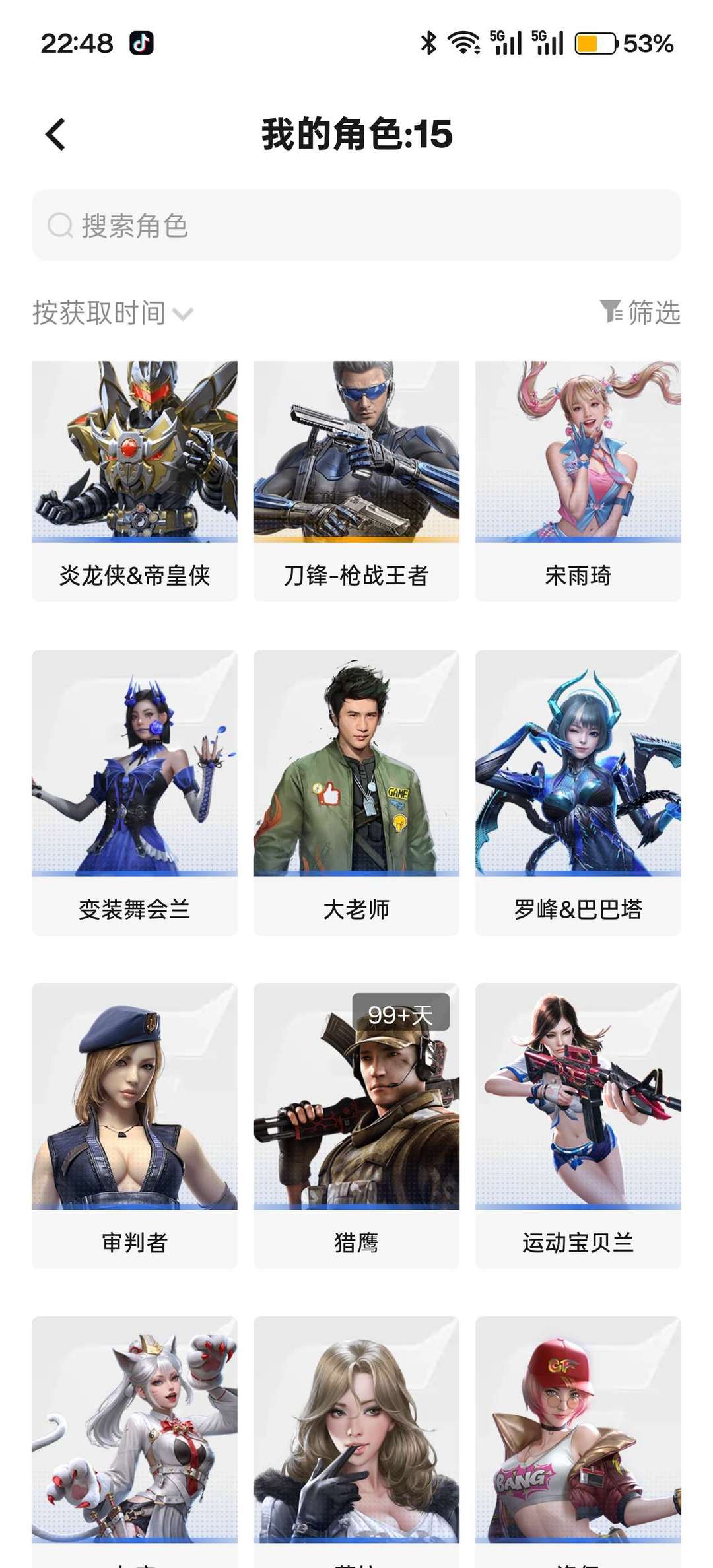Tap the 搜索角色 search field
This screenshot has height=1568, width=713.
(356, 226)
